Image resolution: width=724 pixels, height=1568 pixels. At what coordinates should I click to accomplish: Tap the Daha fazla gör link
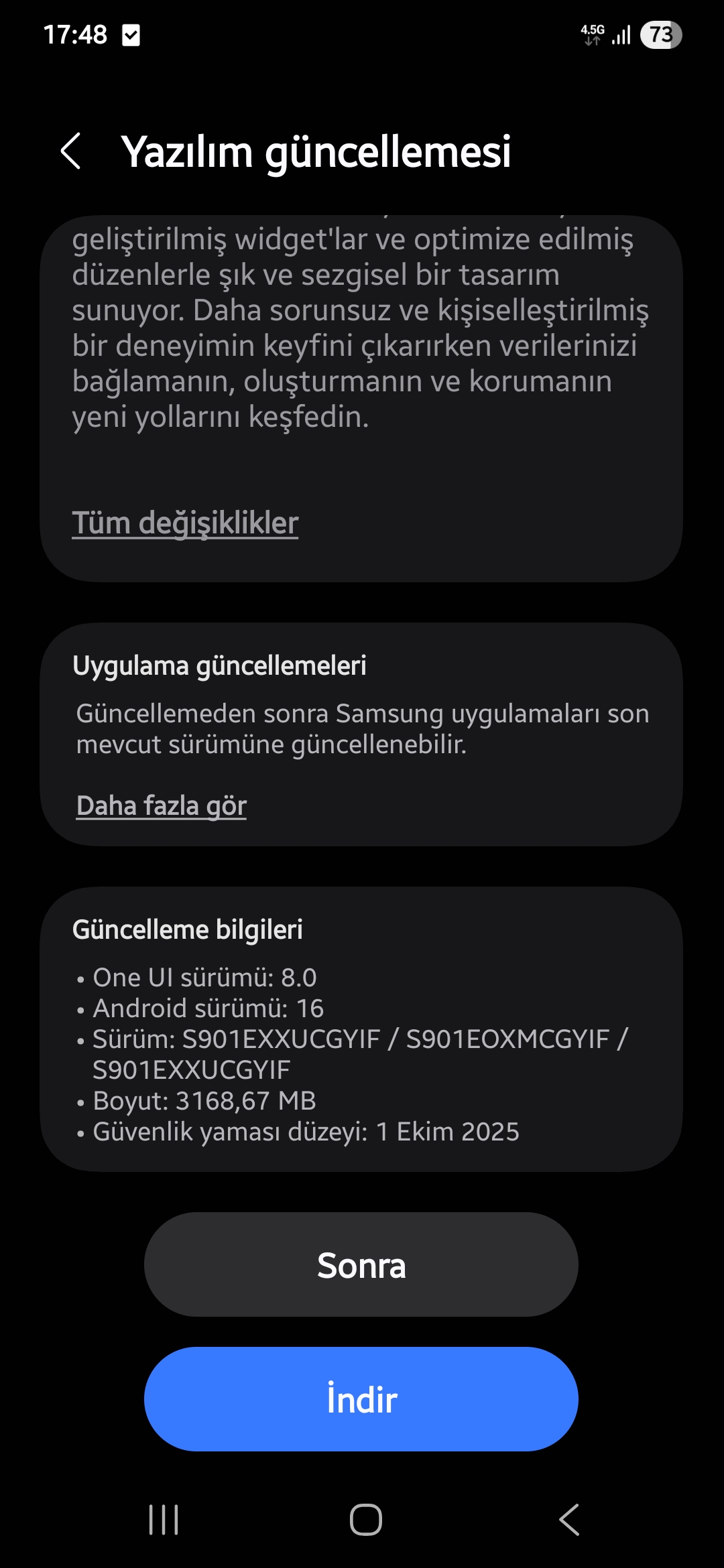click(162, 805)
